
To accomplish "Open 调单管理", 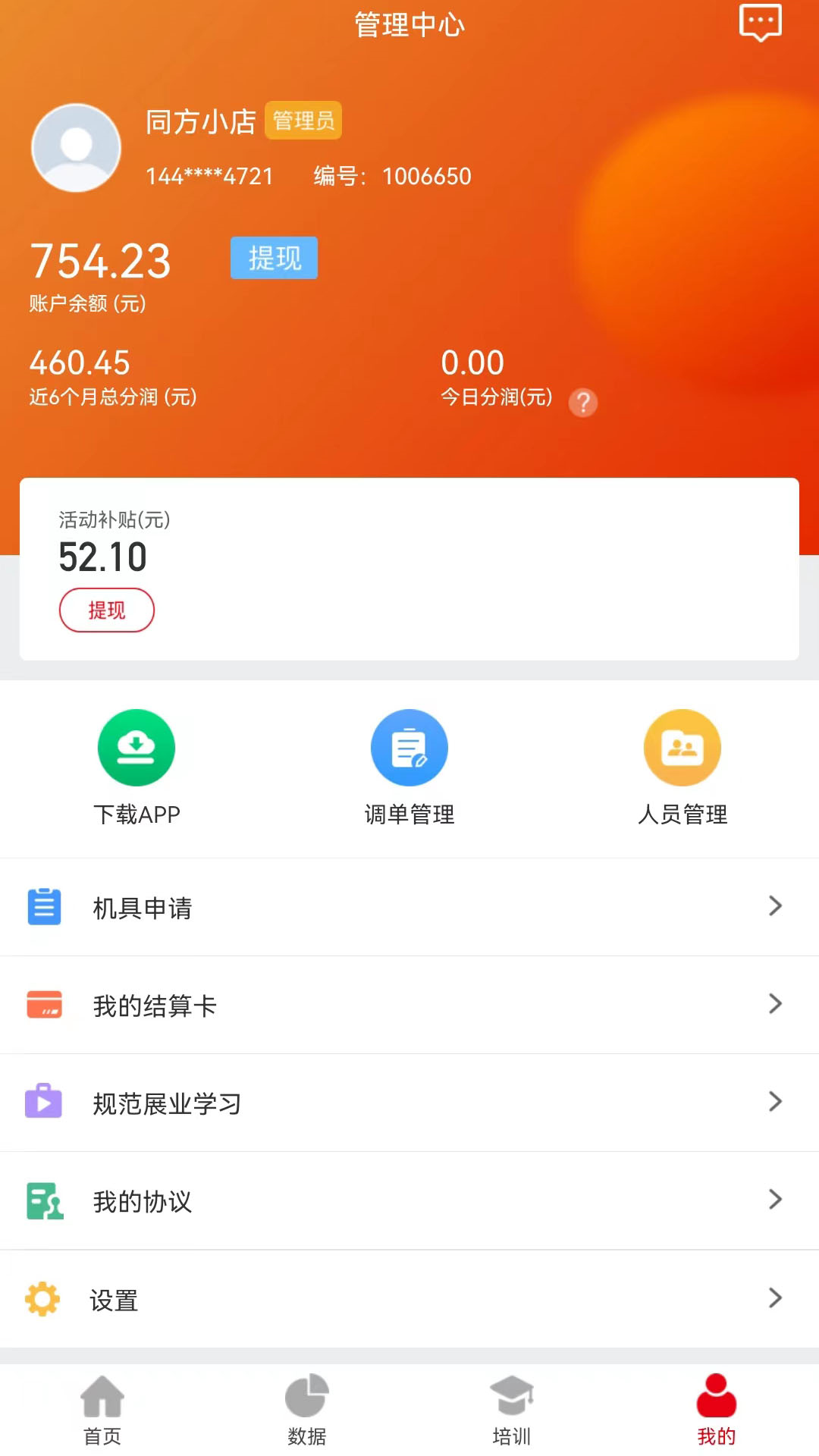I will coord(409,766).
